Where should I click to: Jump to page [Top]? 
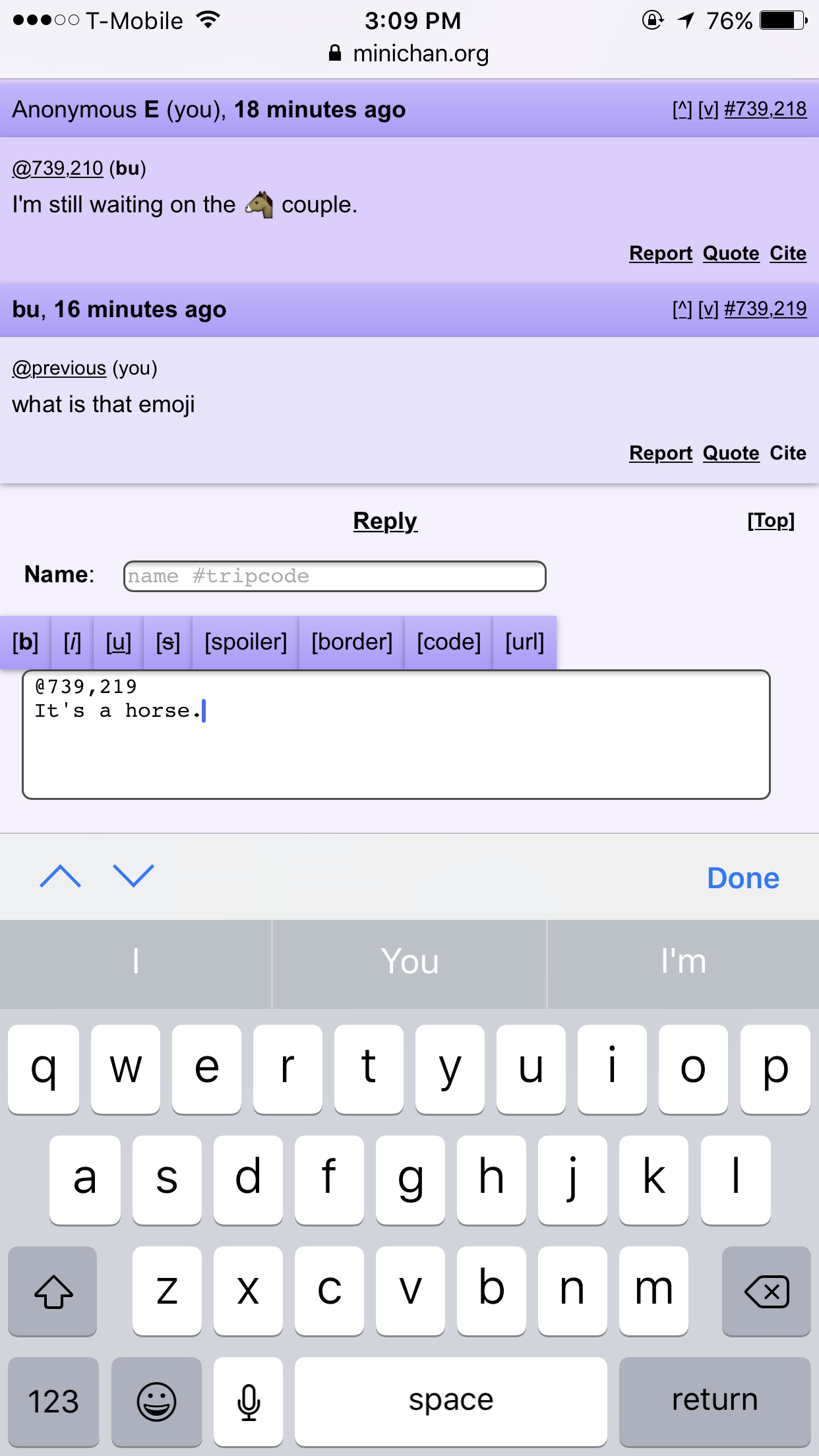tap(771, 521)
